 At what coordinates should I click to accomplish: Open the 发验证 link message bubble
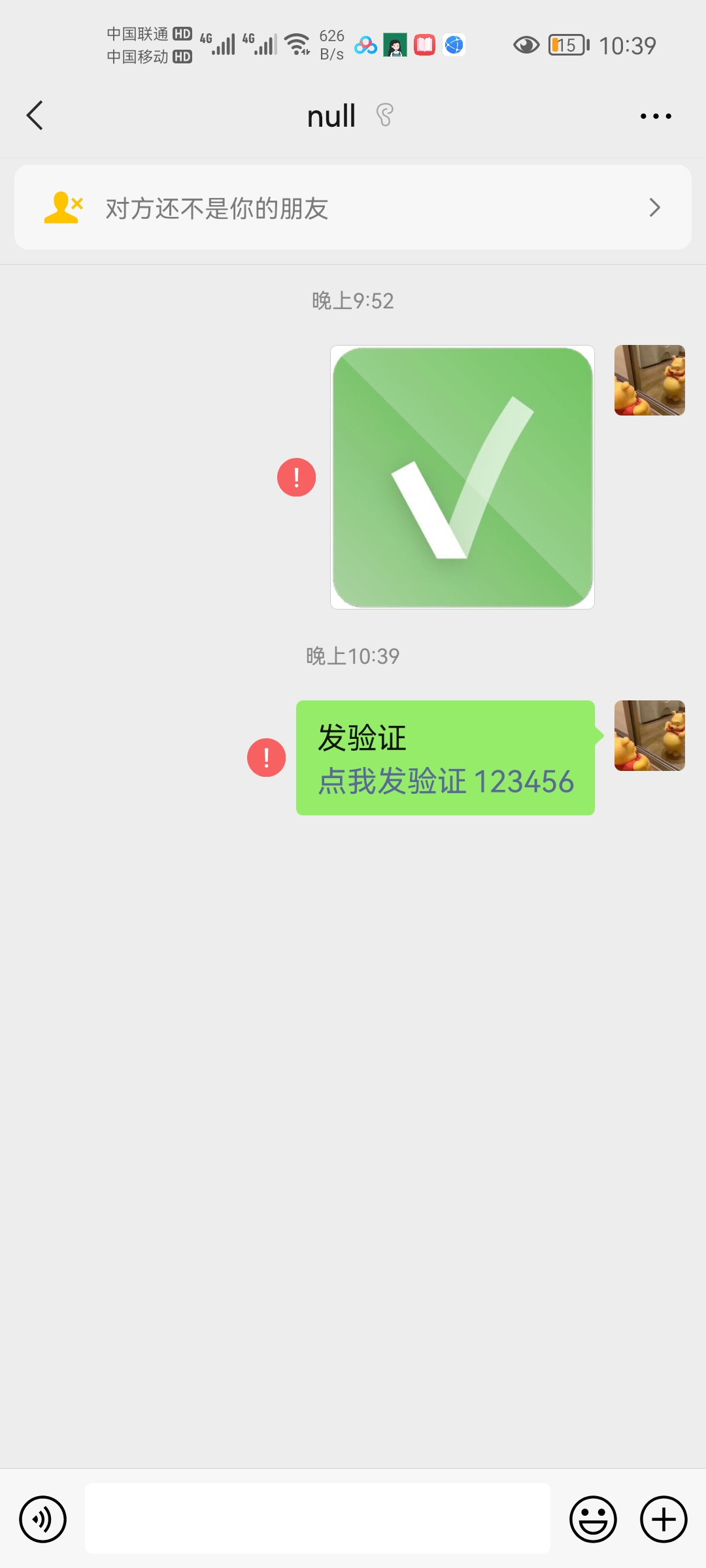(445, 758)
